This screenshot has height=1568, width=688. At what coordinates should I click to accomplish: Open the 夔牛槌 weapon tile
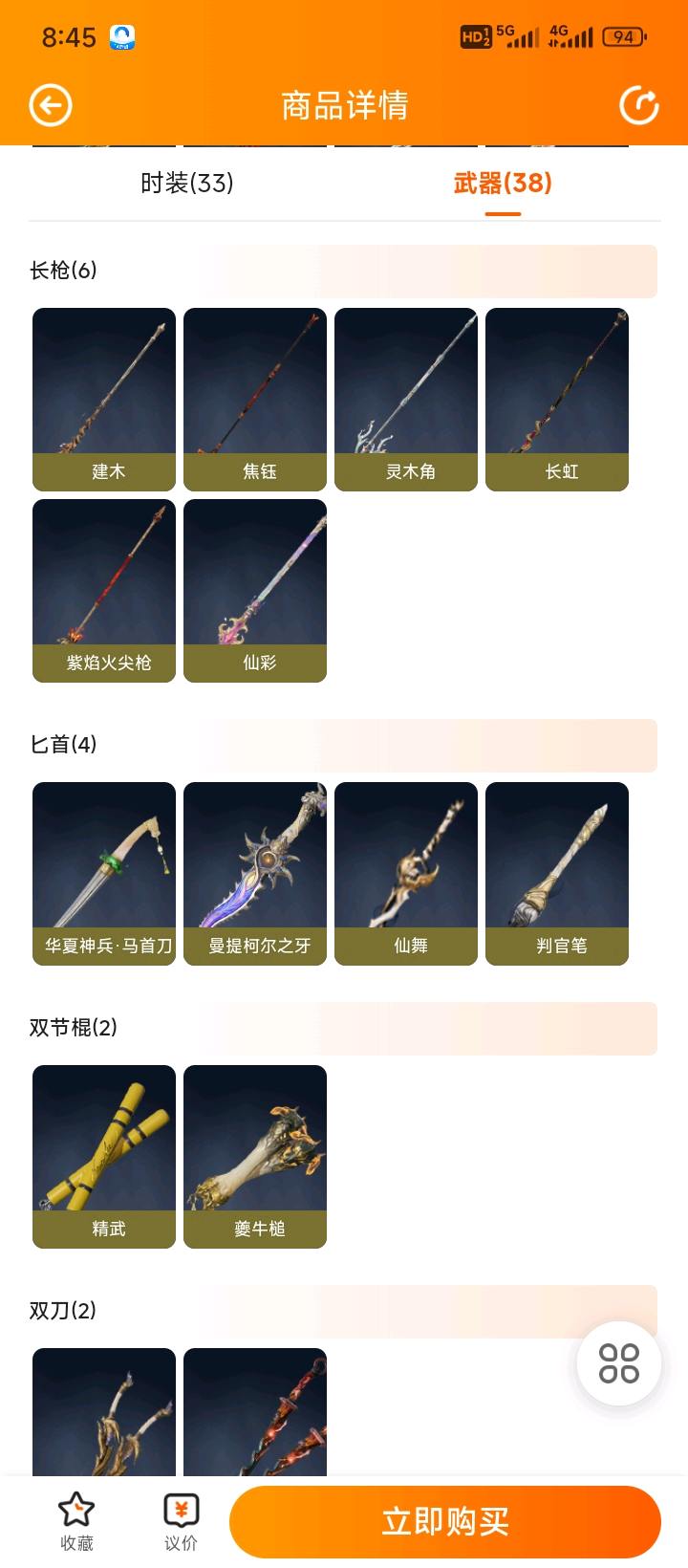[255, 1156]
